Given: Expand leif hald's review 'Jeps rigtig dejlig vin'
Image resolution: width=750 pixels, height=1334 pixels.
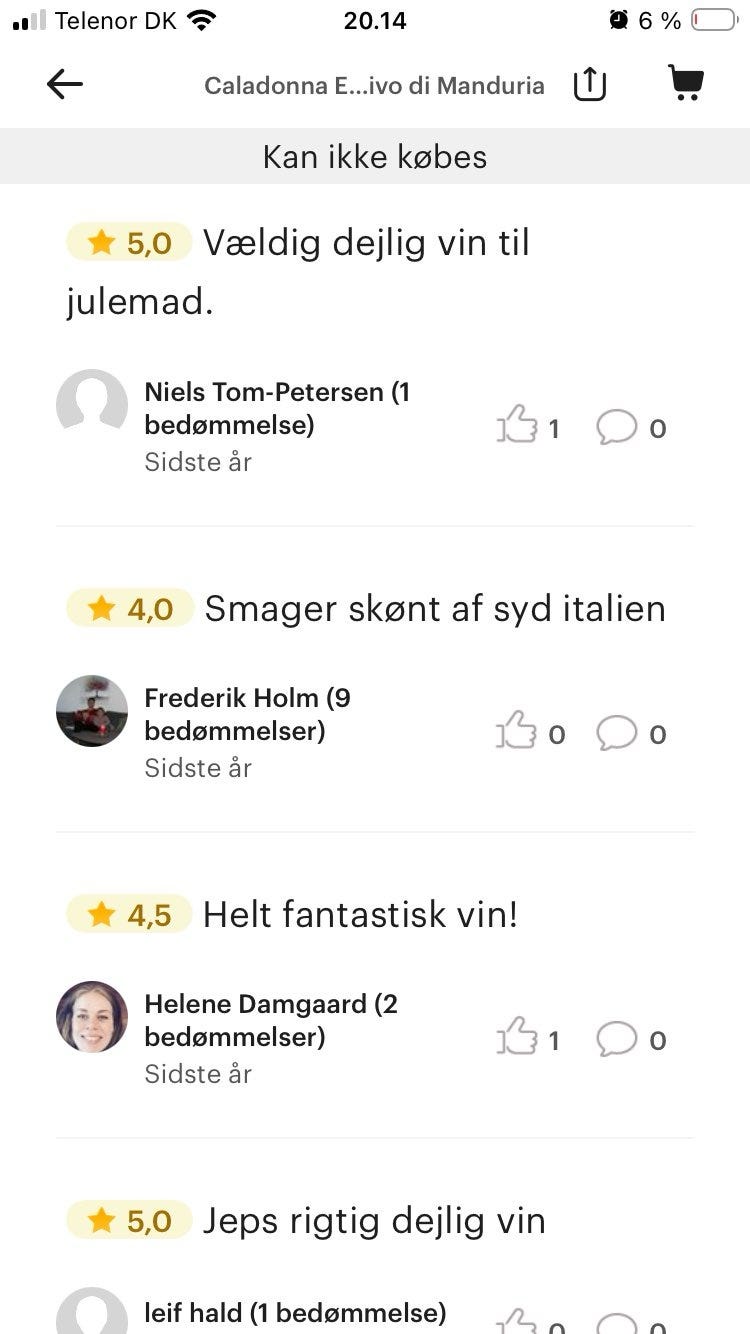Looking at the screenshot, I should click(x=375, y=1220).
